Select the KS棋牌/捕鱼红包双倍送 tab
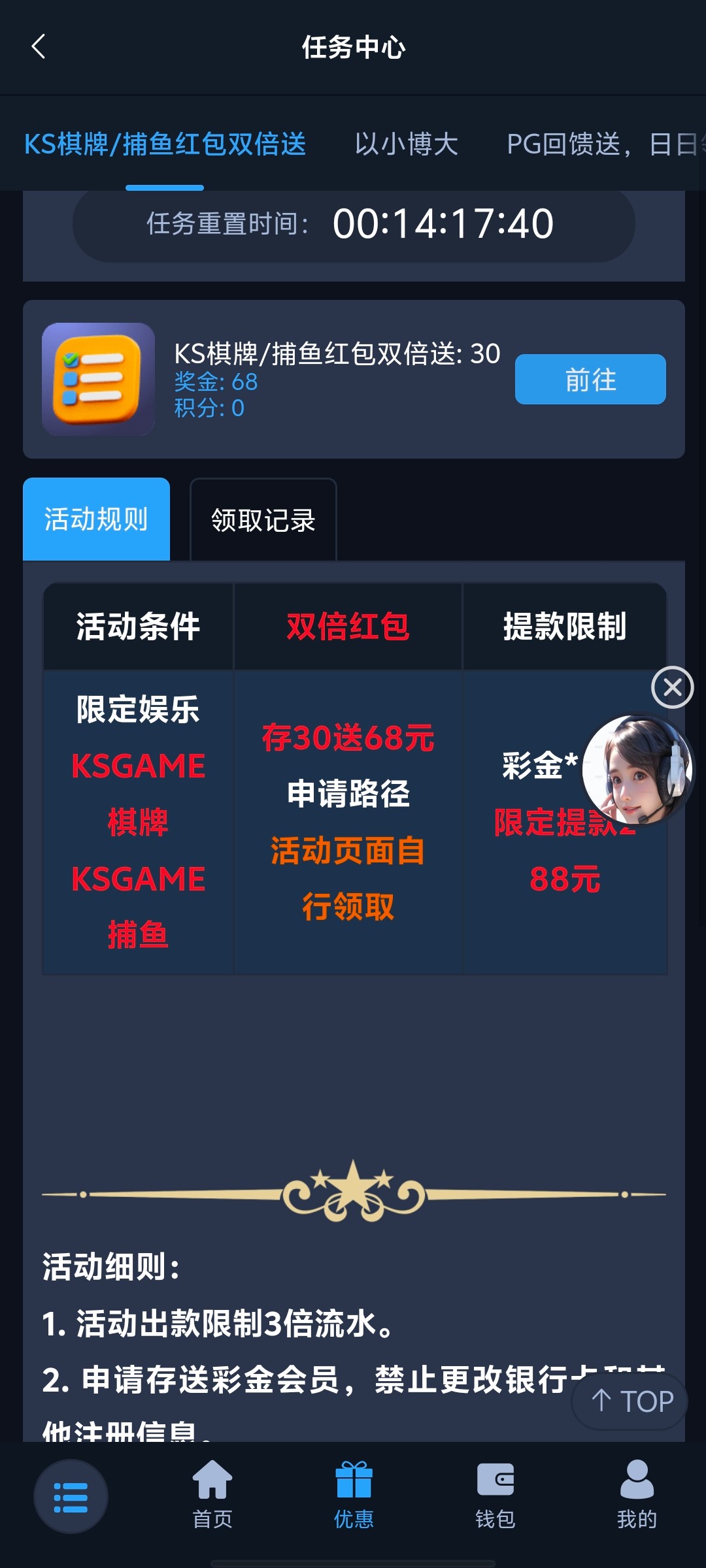This screenshot has height=1568, width=706. coord(165,144)
